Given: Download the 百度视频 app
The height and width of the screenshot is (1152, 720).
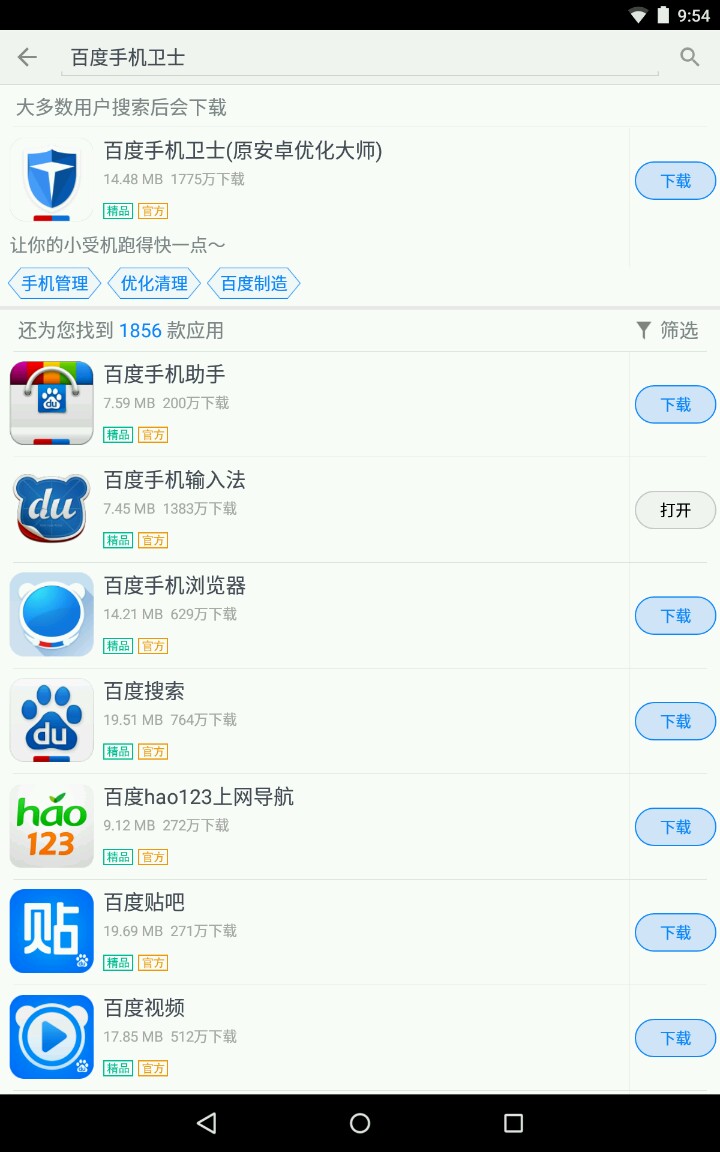Looking at the screenshot, I should [x=675, y=1038].
